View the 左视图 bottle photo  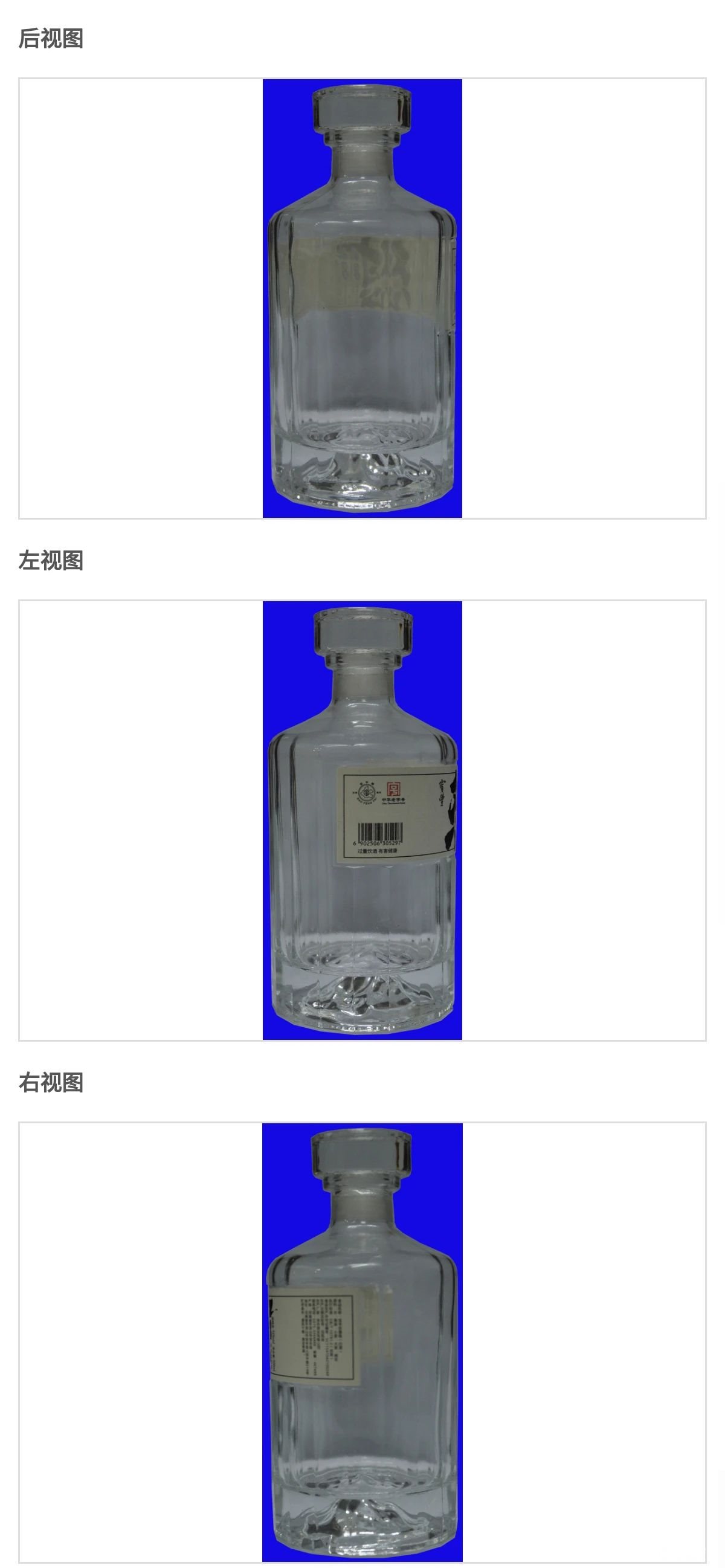pyautogui.click(x=362, y=820)
